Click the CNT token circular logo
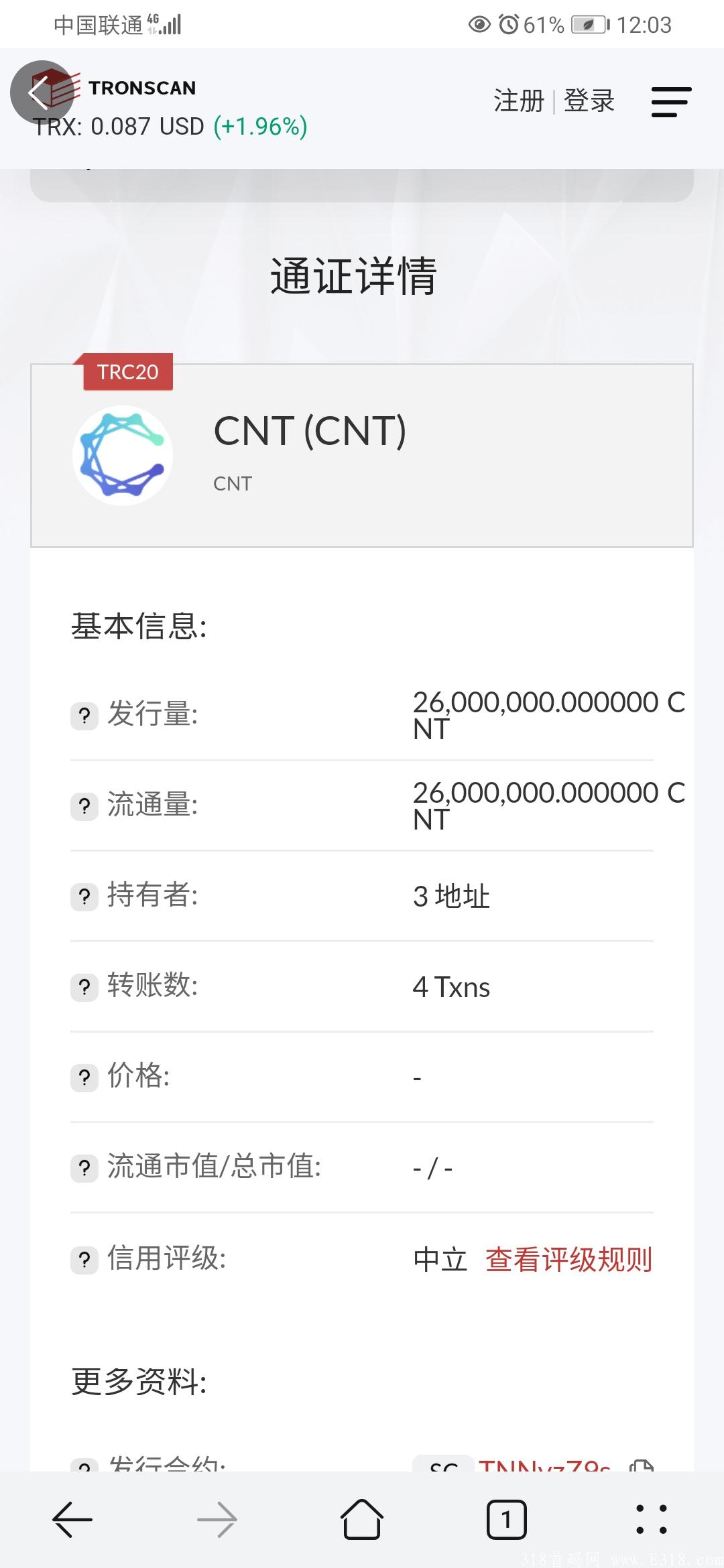Viewport: 724px width, 1568px height. (122, 454)
